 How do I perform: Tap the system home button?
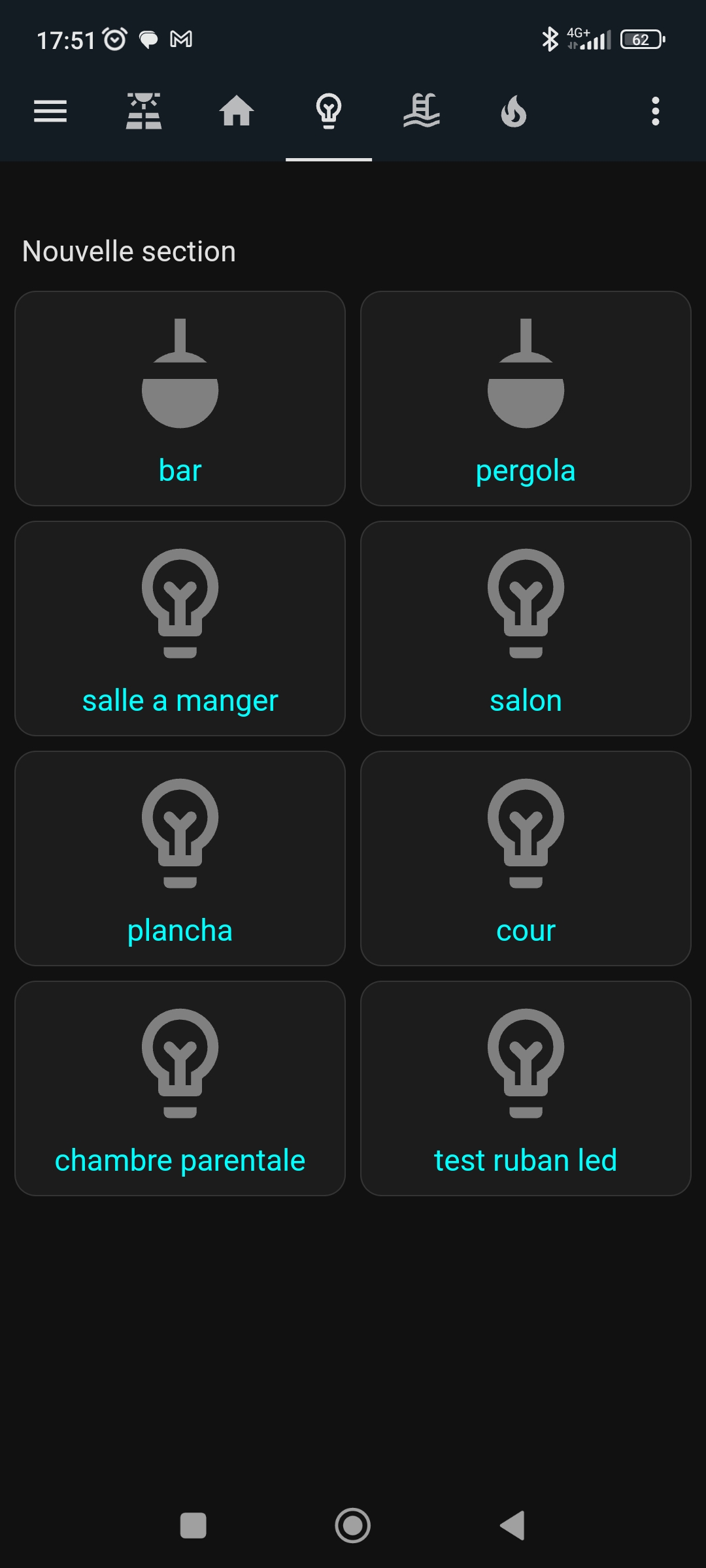353,1526
